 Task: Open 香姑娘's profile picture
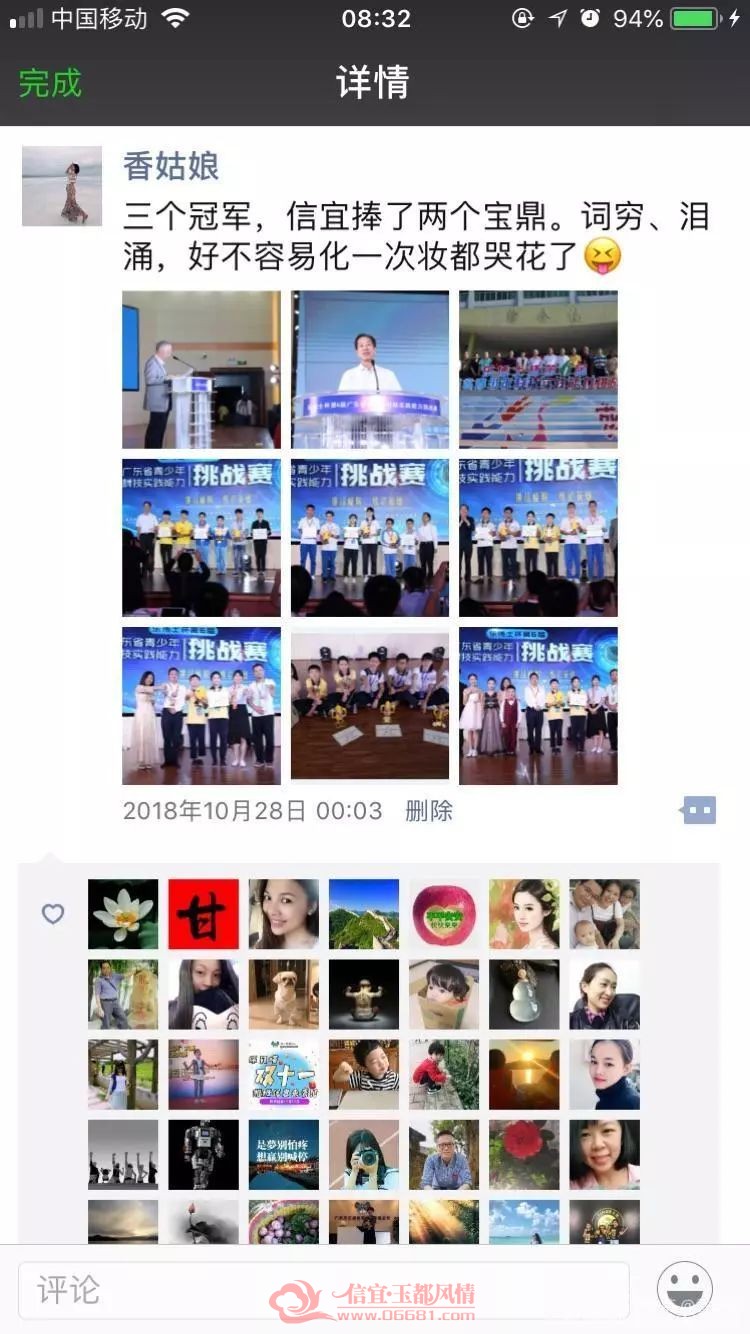coord(62,186)
